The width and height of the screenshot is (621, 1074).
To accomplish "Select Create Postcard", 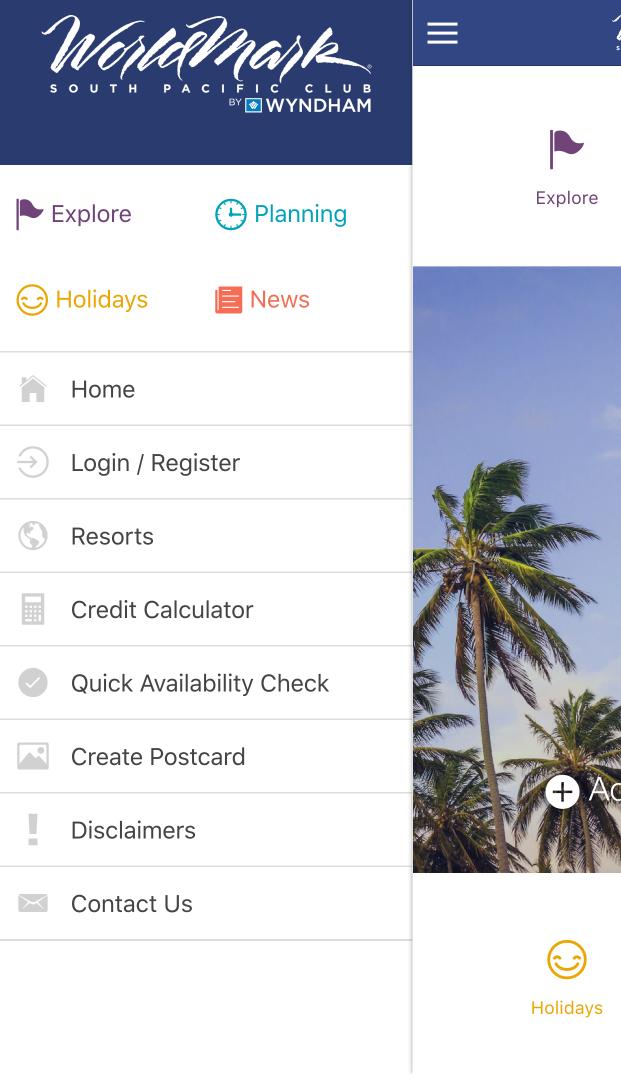I will point(158,757).
